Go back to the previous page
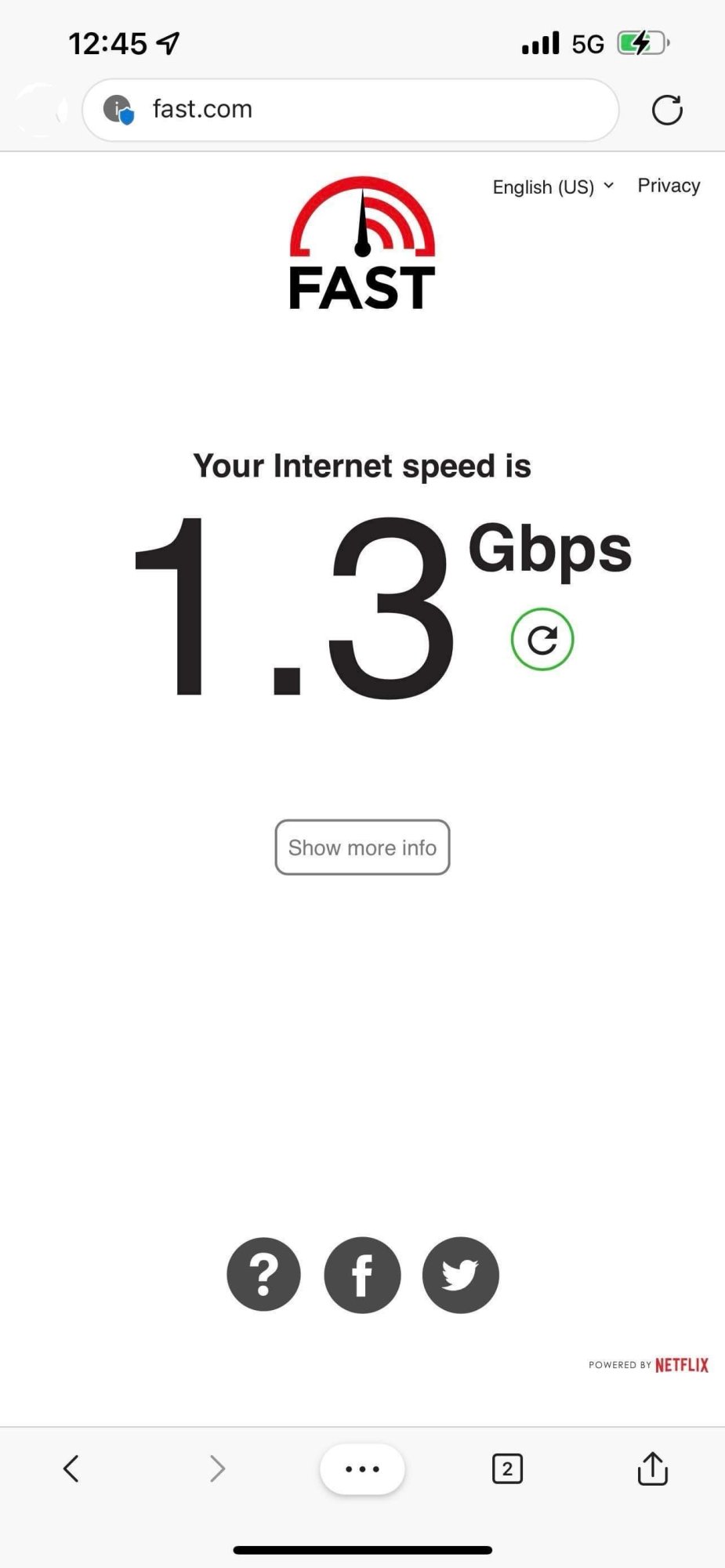Image resolution: width=725 pixels, height=1568 pixels. click(x=71, y=1468)
